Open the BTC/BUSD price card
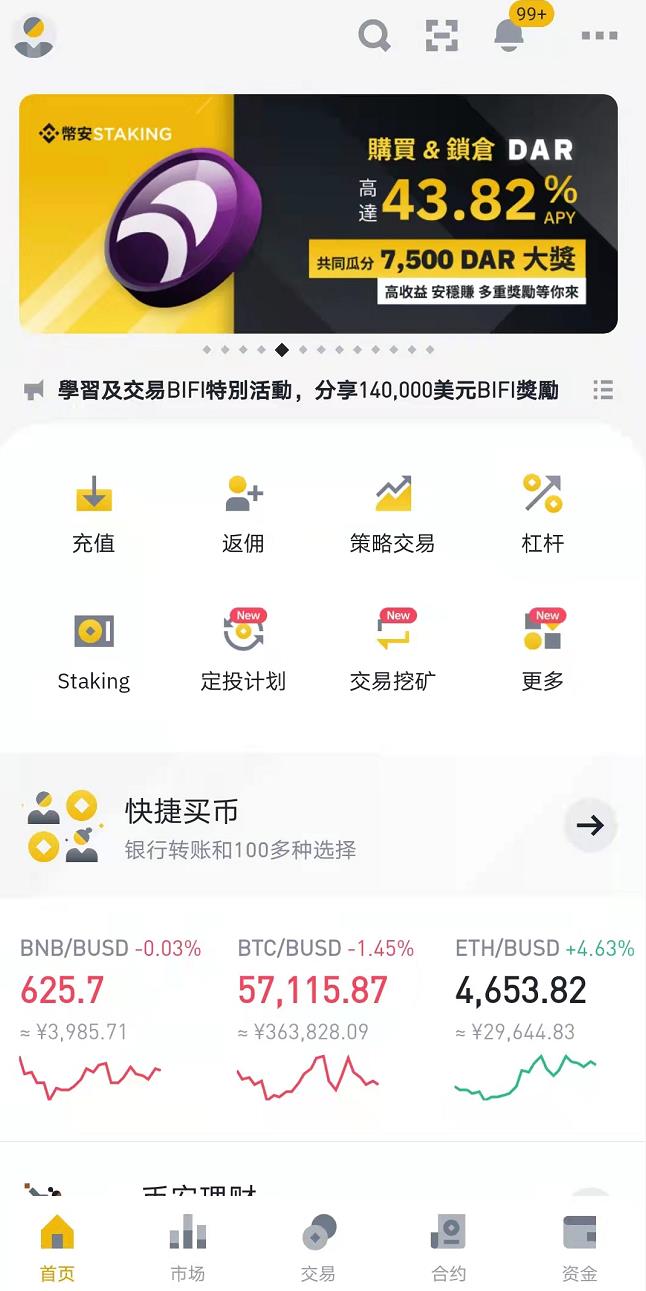 (325, 1015)
